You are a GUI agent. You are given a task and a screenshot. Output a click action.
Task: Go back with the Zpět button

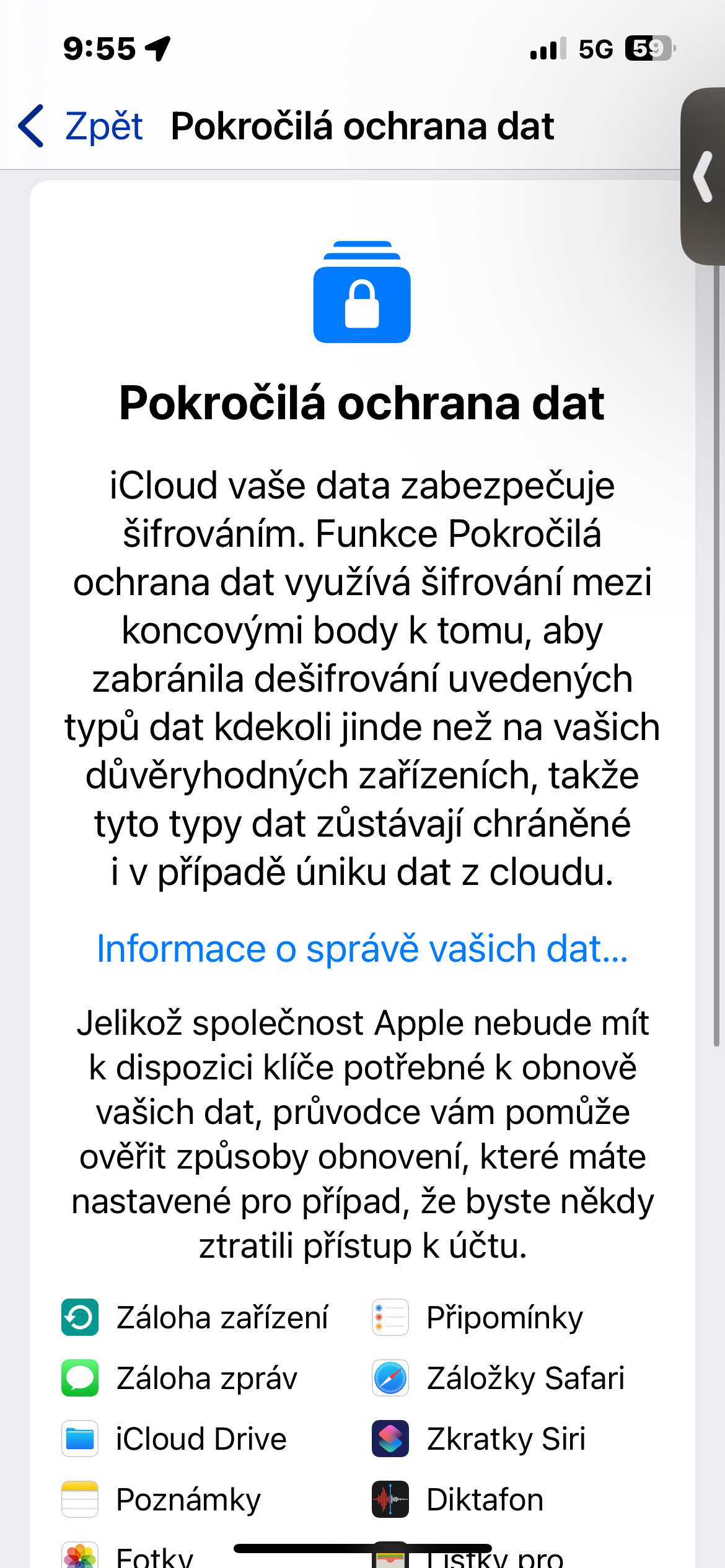[x=81, y=126]
